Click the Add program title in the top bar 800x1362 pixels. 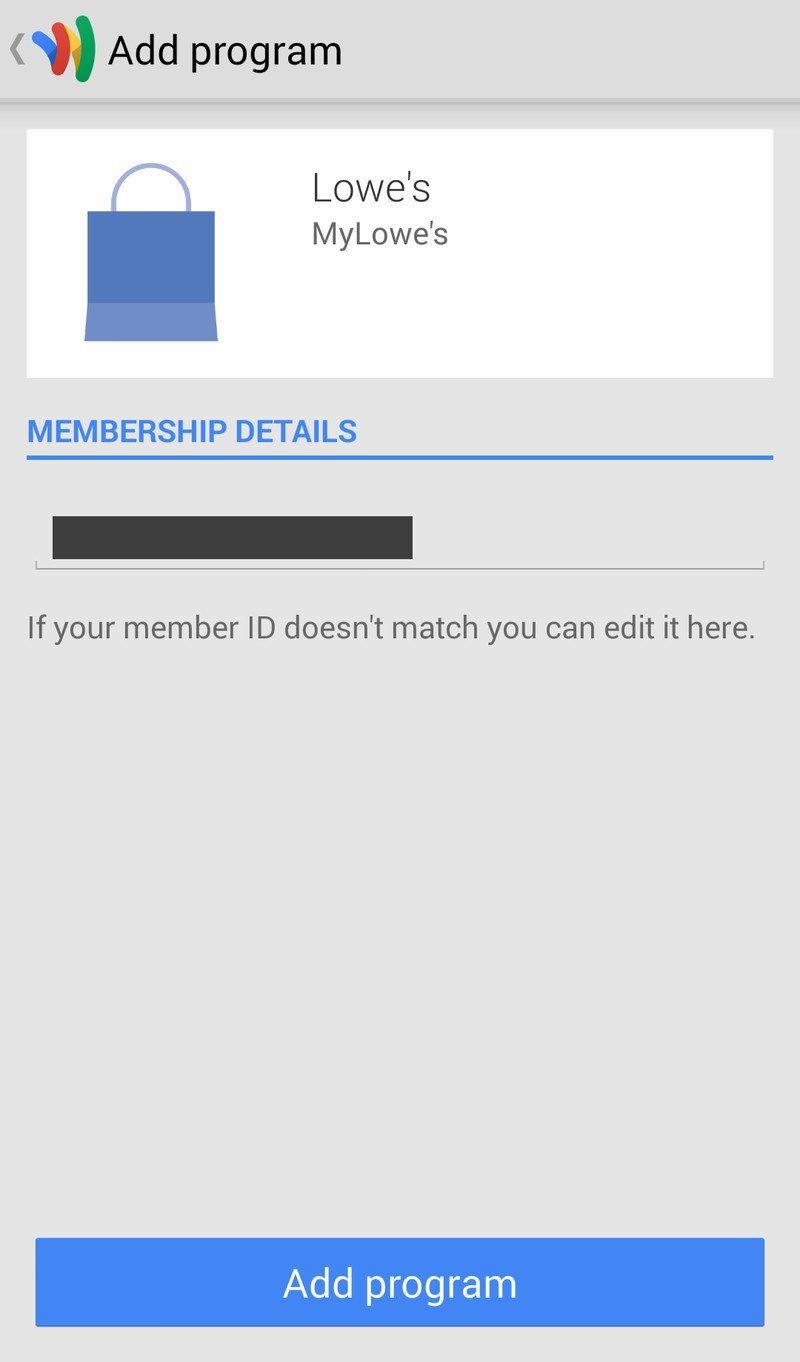point(225,50)
